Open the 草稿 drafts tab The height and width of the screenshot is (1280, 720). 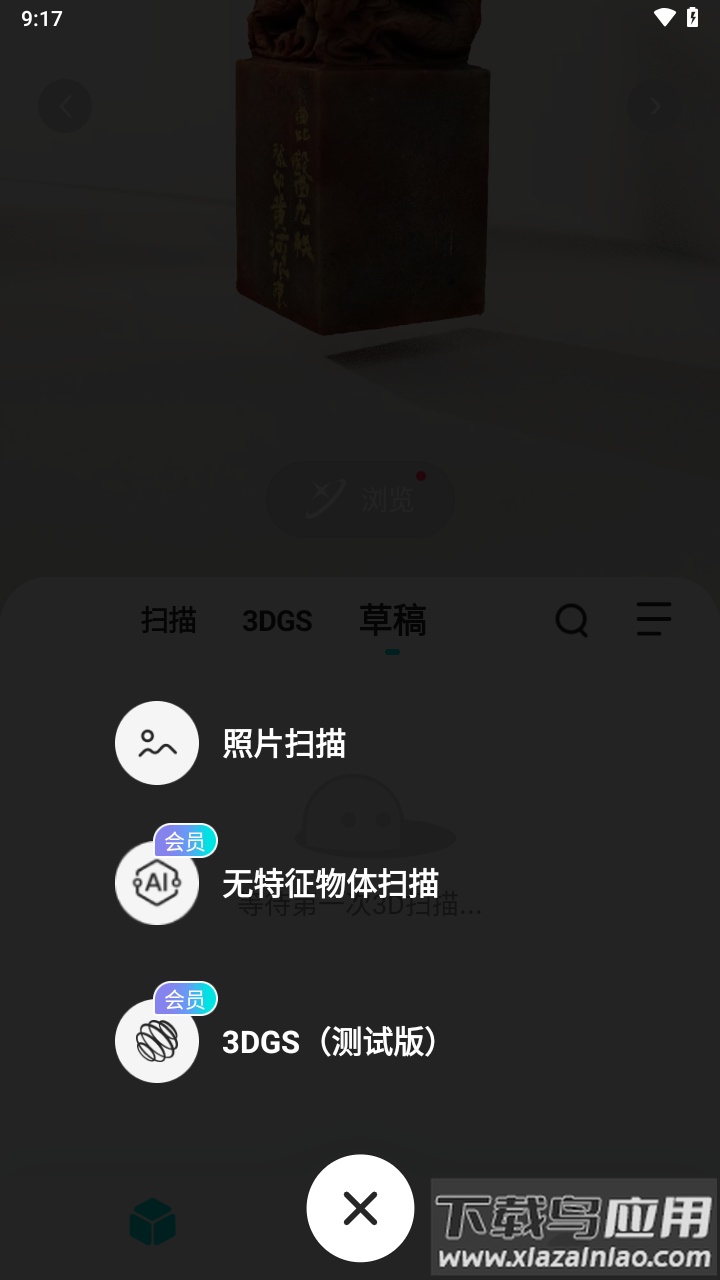394,620
